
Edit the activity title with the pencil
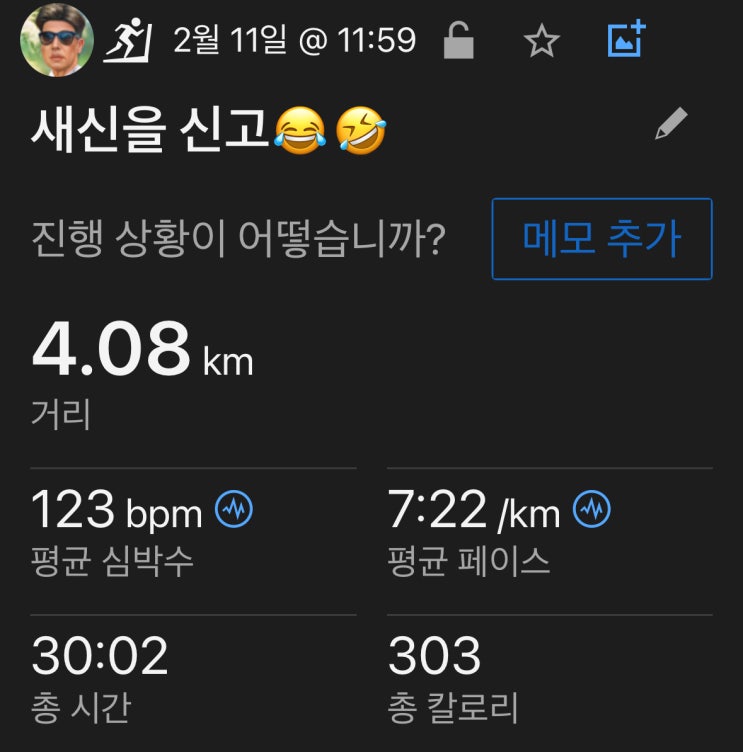pos(671,125)
